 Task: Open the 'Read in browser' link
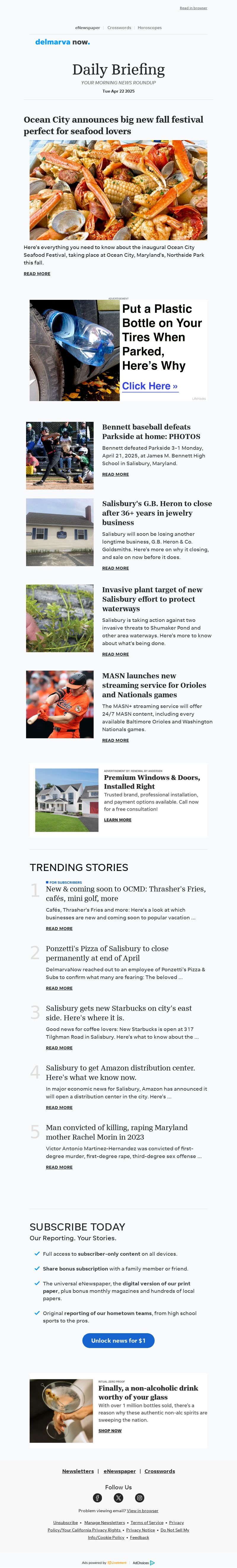coord(193,8)
